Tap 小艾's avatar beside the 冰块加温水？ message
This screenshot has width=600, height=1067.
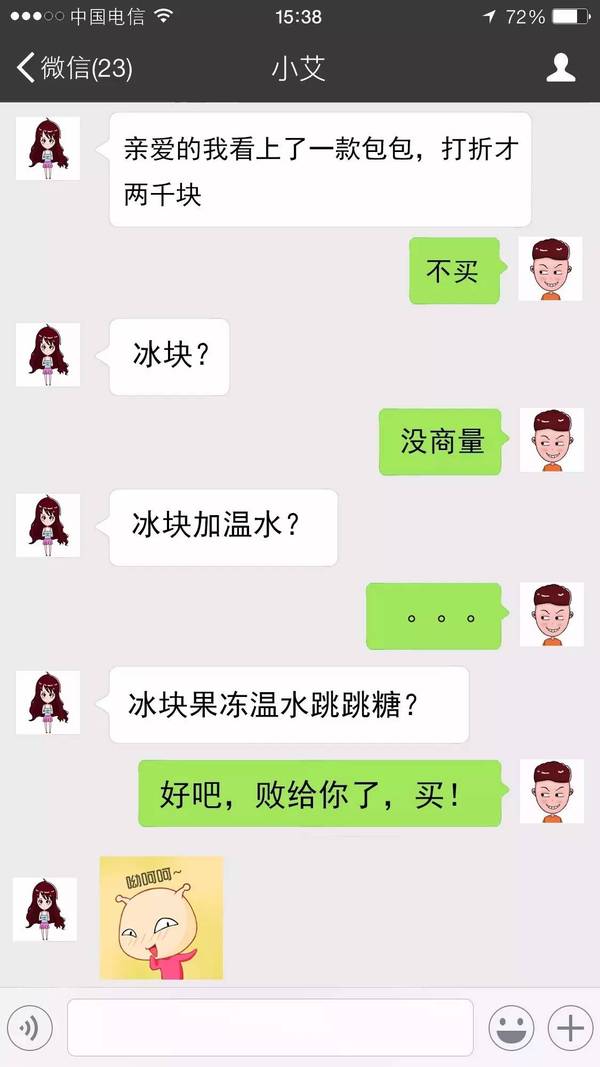tap(47, 525)
